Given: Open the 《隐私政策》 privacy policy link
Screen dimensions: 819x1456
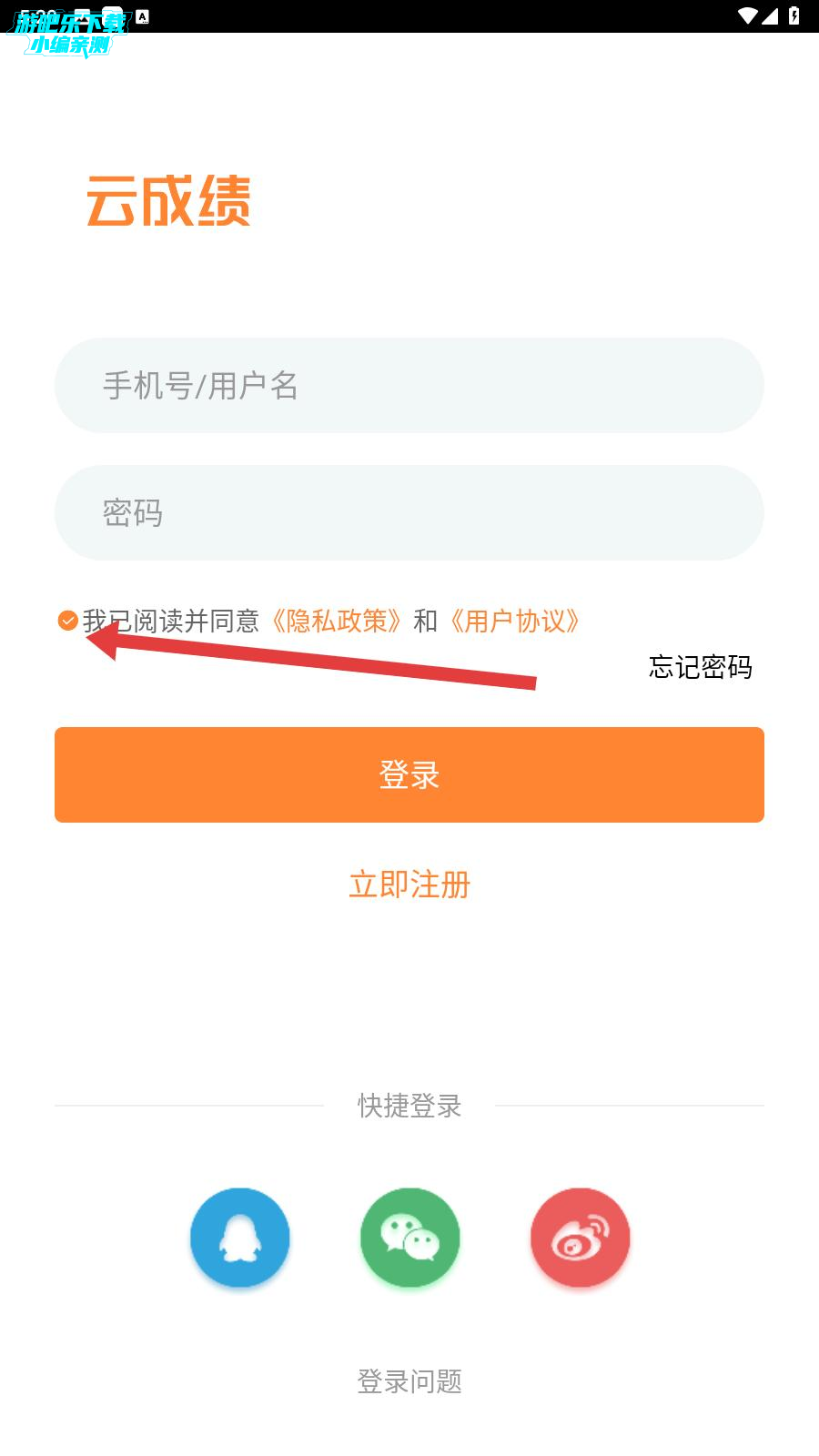Looking at the screenshot, I should point(336,621).
